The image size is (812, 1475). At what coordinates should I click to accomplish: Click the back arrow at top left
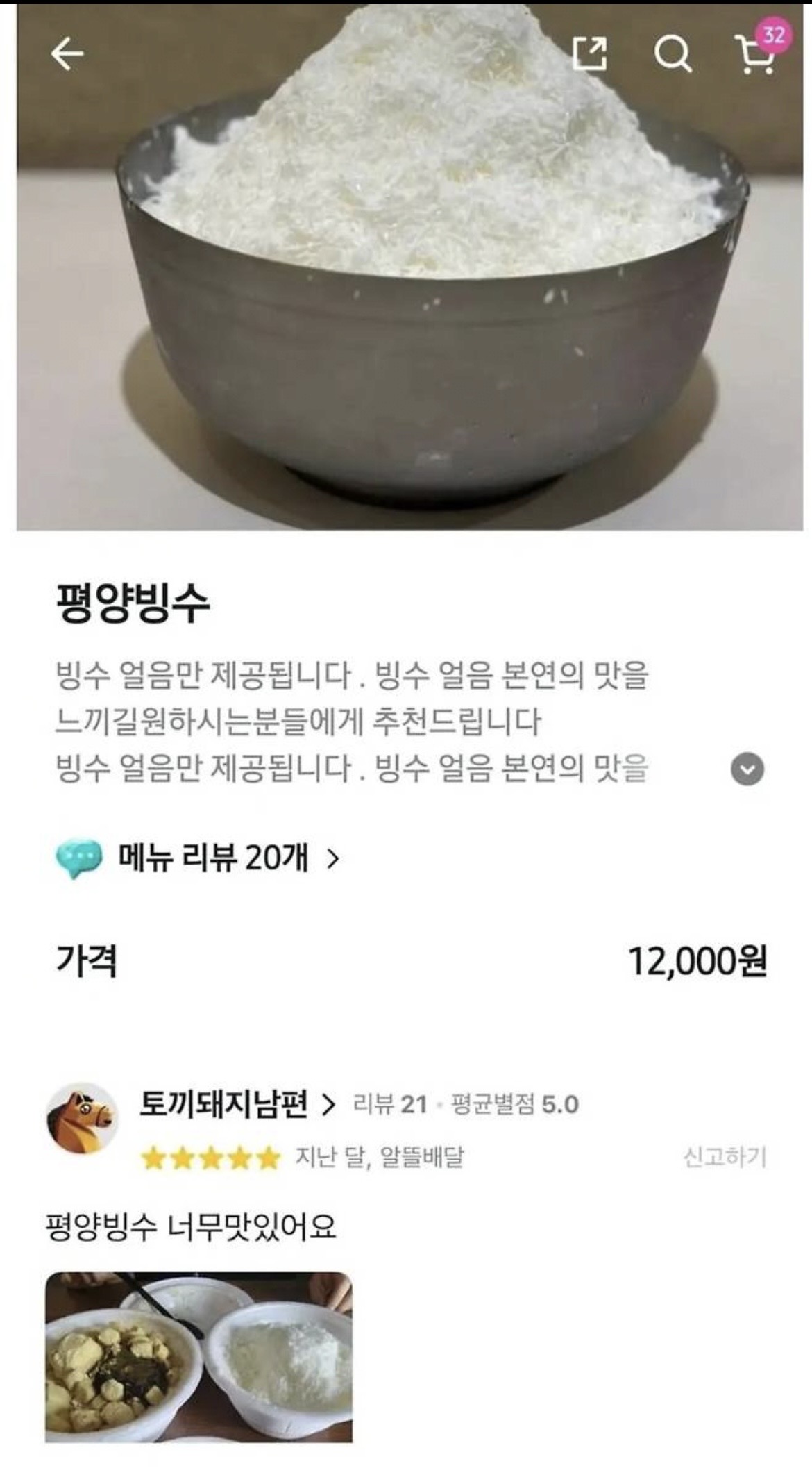pos(67,55)
